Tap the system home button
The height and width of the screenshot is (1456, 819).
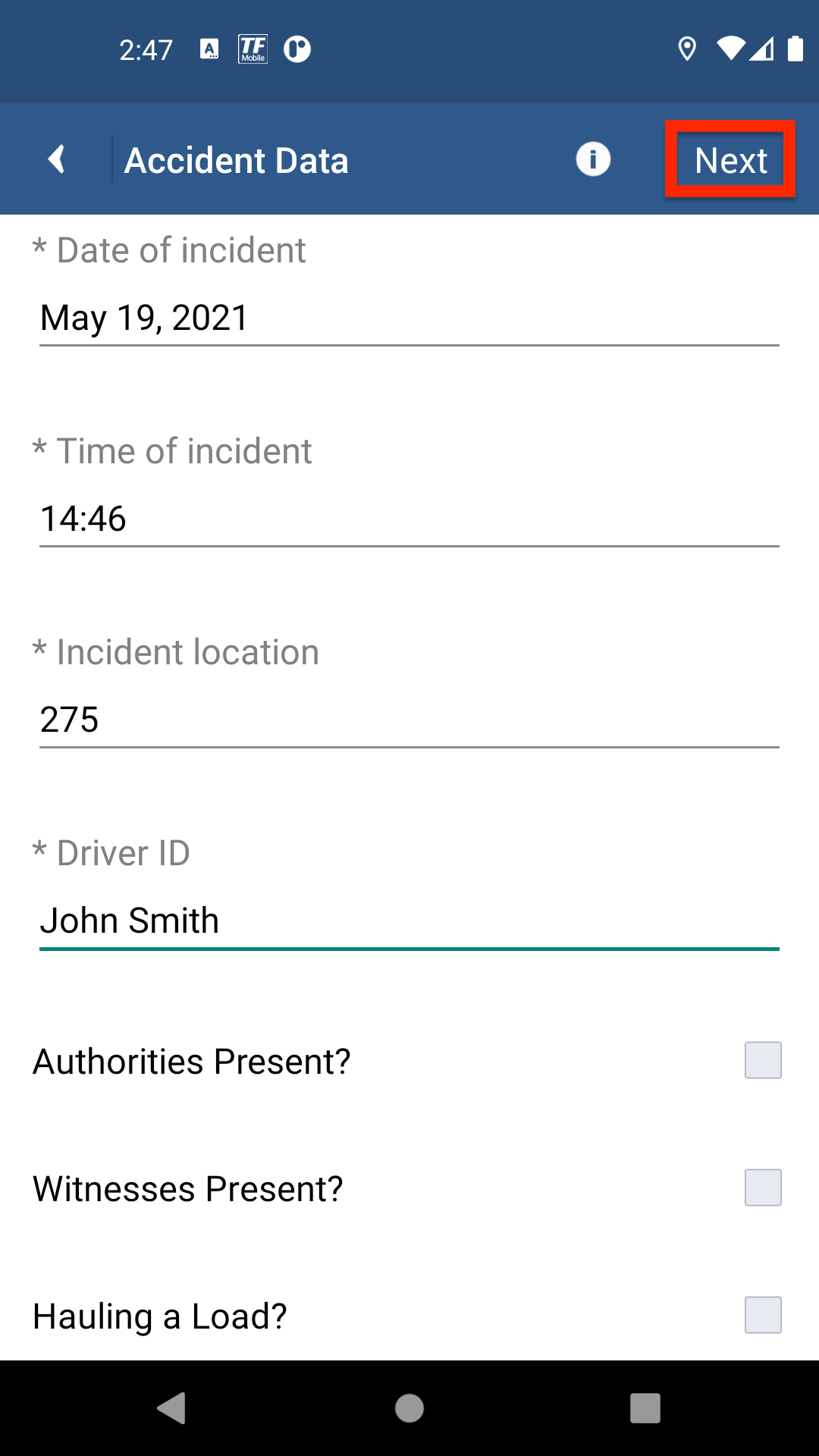409,1408
